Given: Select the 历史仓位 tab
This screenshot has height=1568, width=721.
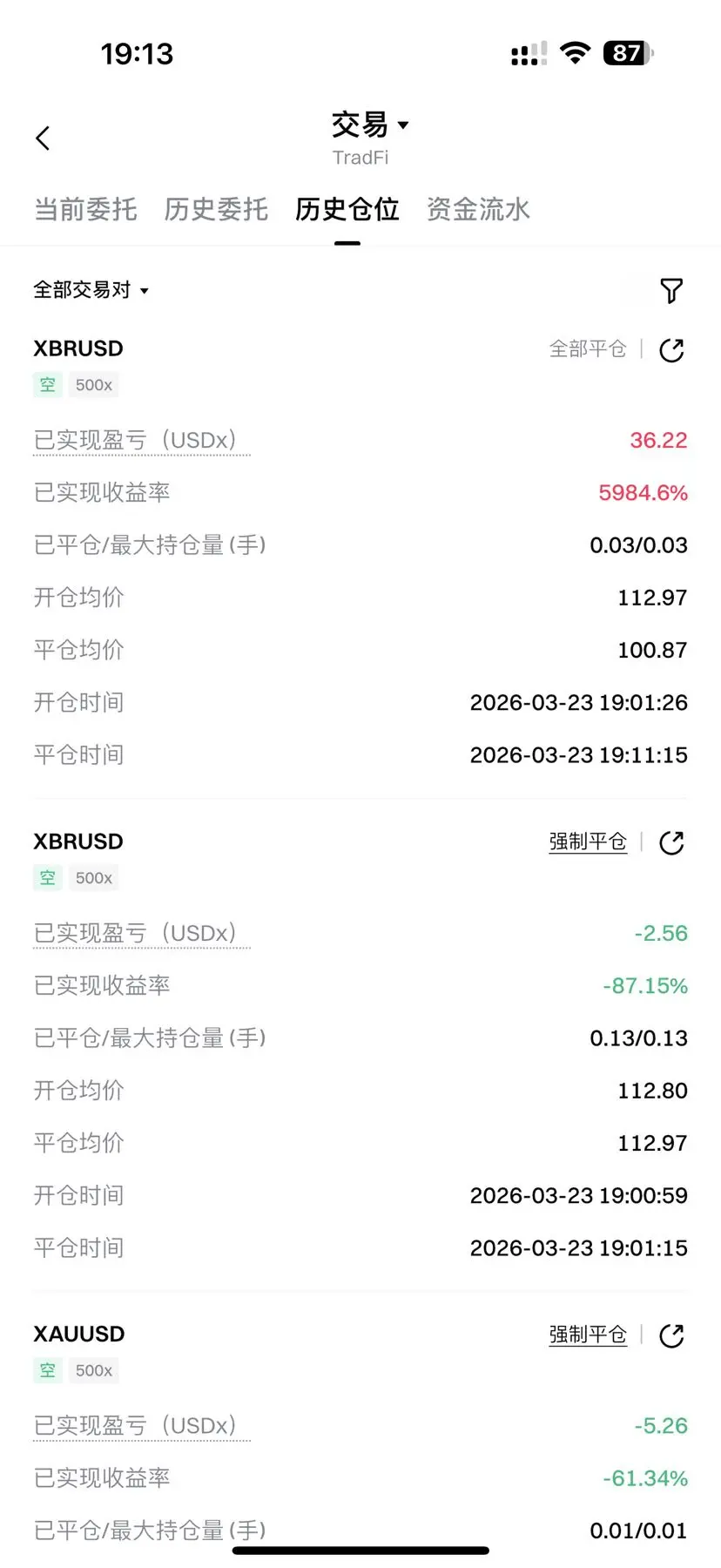Looking at the screenshot, I should (347, 210).
